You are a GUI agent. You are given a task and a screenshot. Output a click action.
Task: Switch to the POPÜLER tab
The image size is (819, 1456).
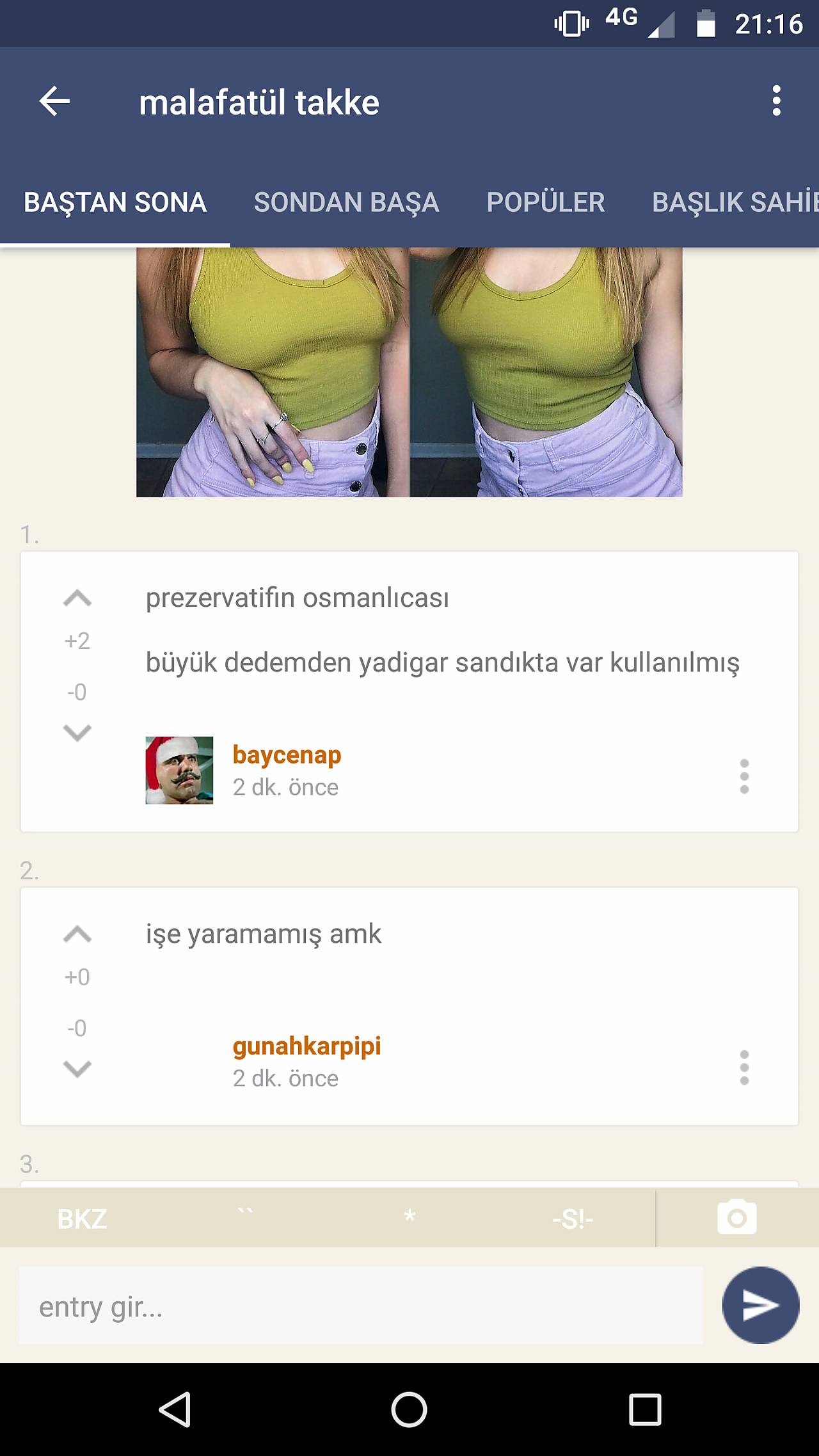(x=545, y=202)
